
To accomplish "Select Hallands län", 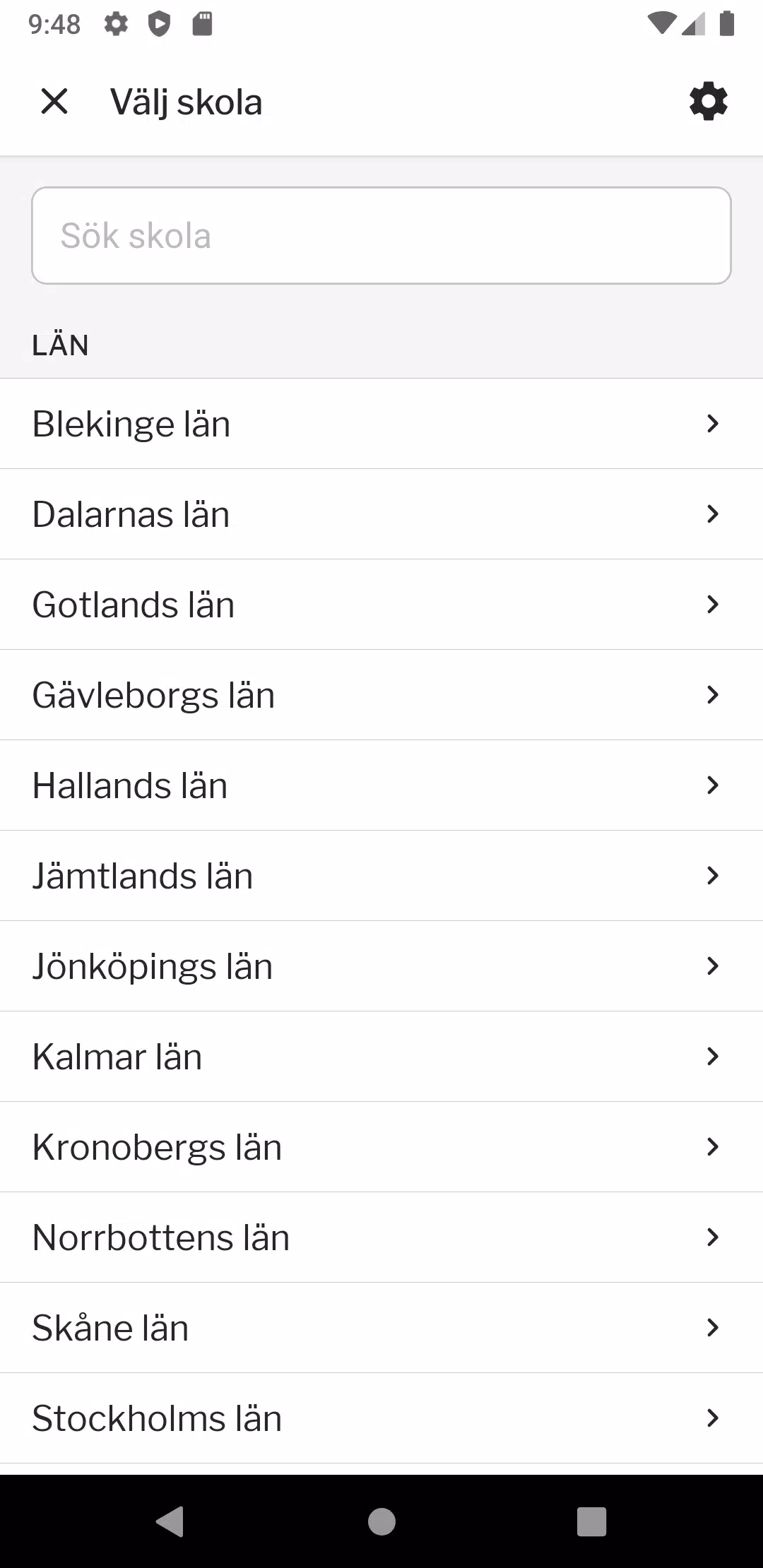I will point(381,785).
